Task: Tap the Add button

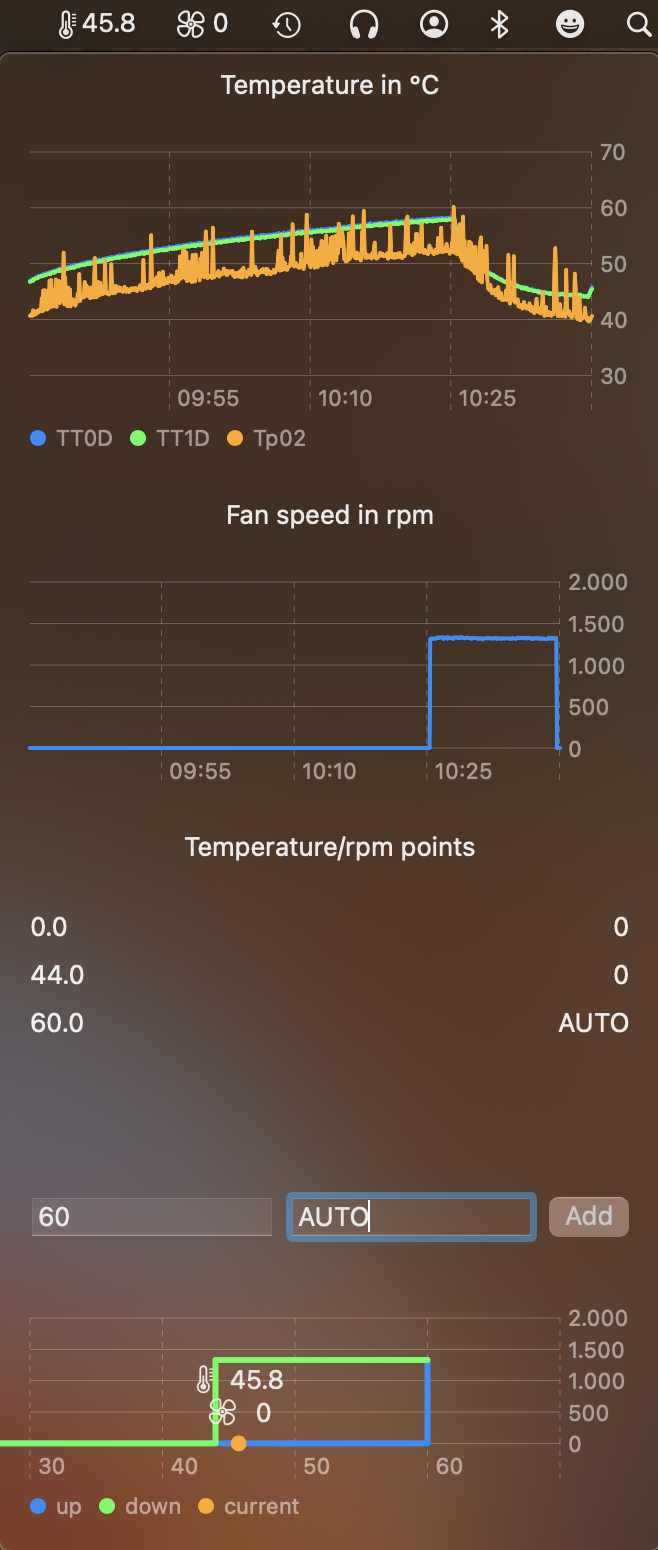Action: tap(588, 1216)
